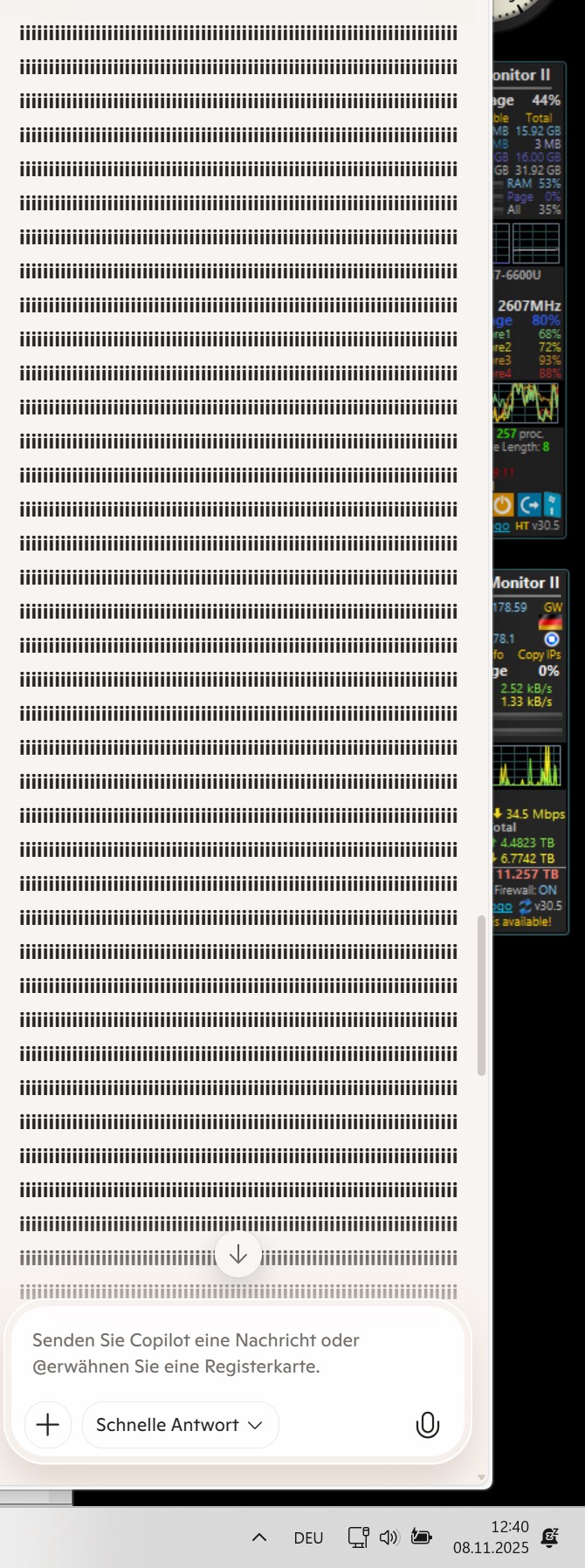This screenshot has width=585, height=1568.
Task: Expand the Schnelle Antwort mode dropdown
Action: pyautogui.click(x=180, y=1425)
